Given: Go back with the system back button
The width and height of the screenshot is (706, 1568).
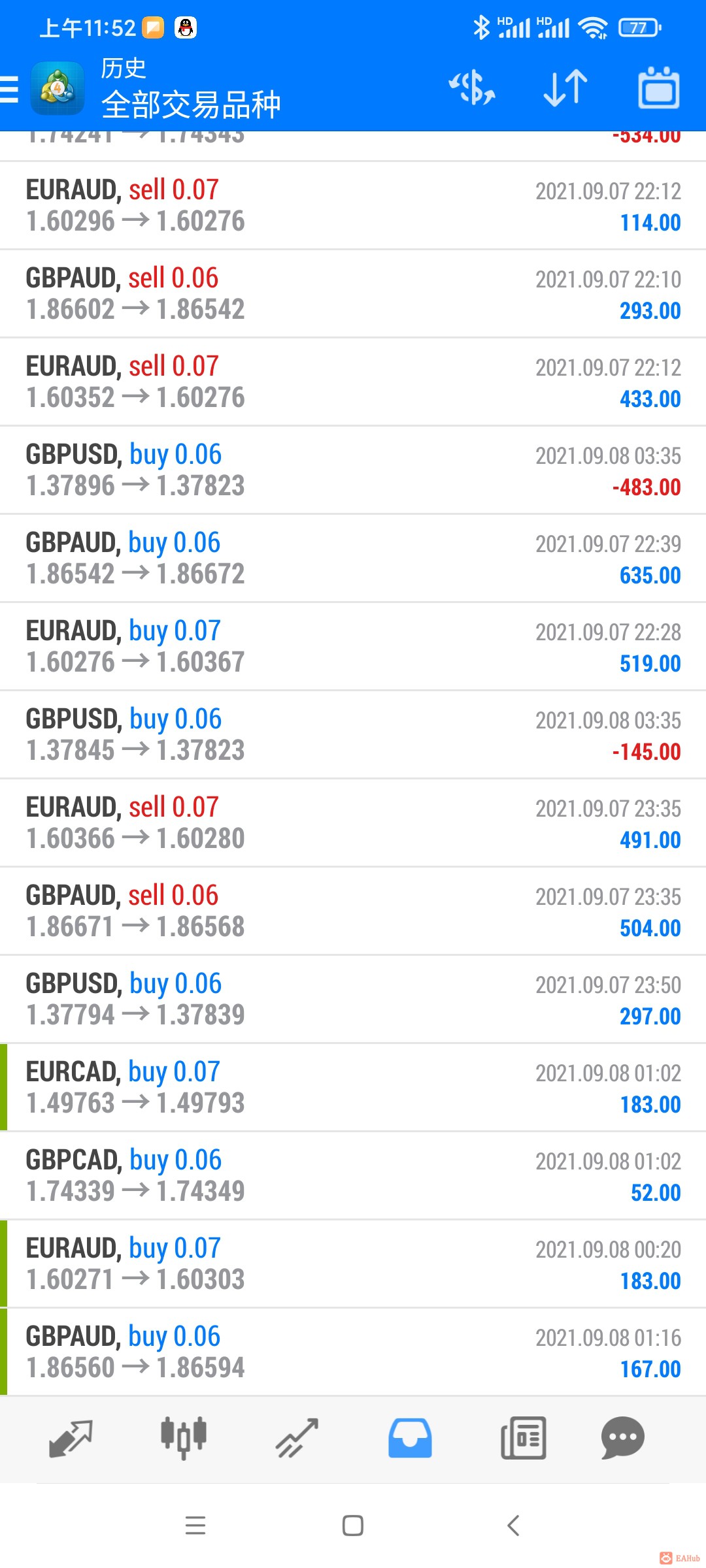Looking at the screenshot, I should click(513, 1526).
